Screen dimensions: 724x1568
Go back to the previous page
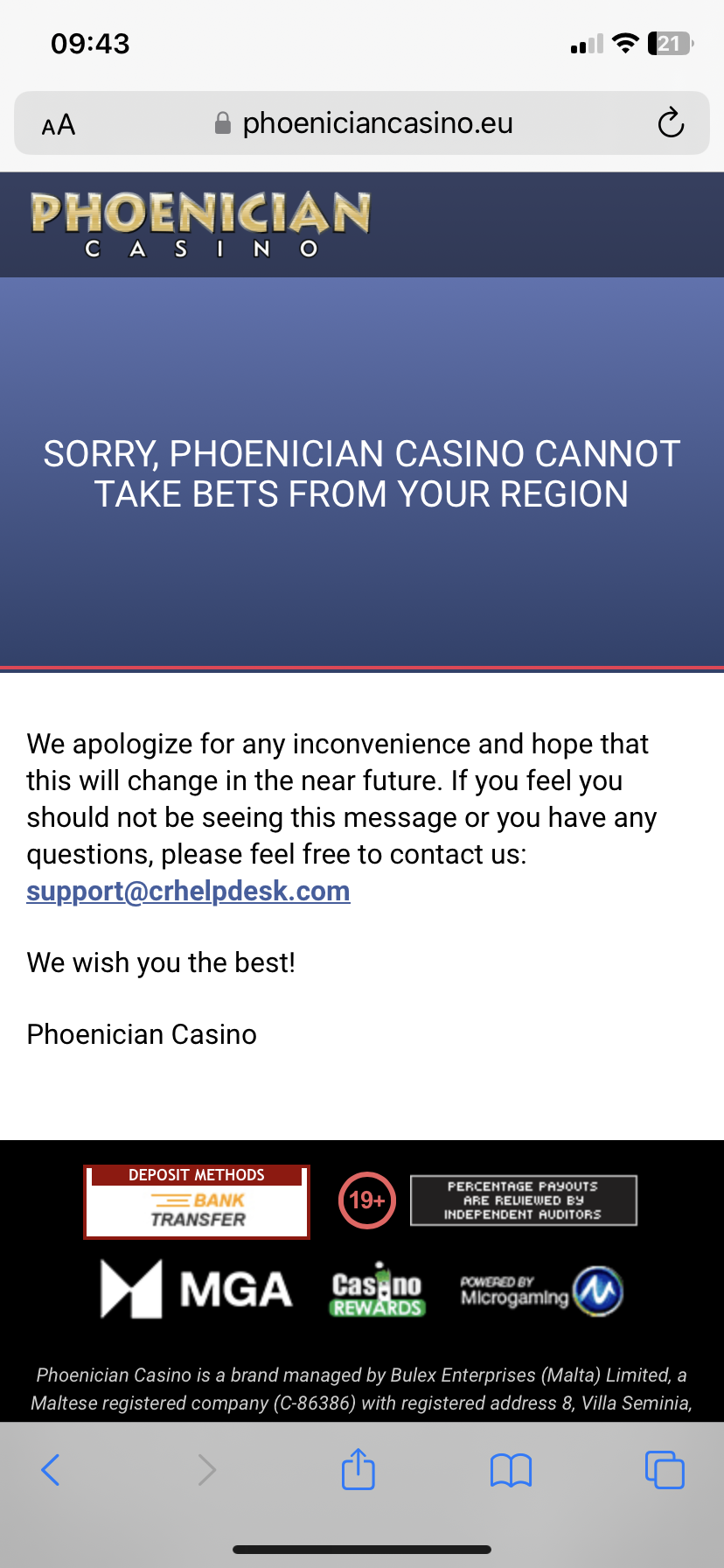click(51, 1470)
